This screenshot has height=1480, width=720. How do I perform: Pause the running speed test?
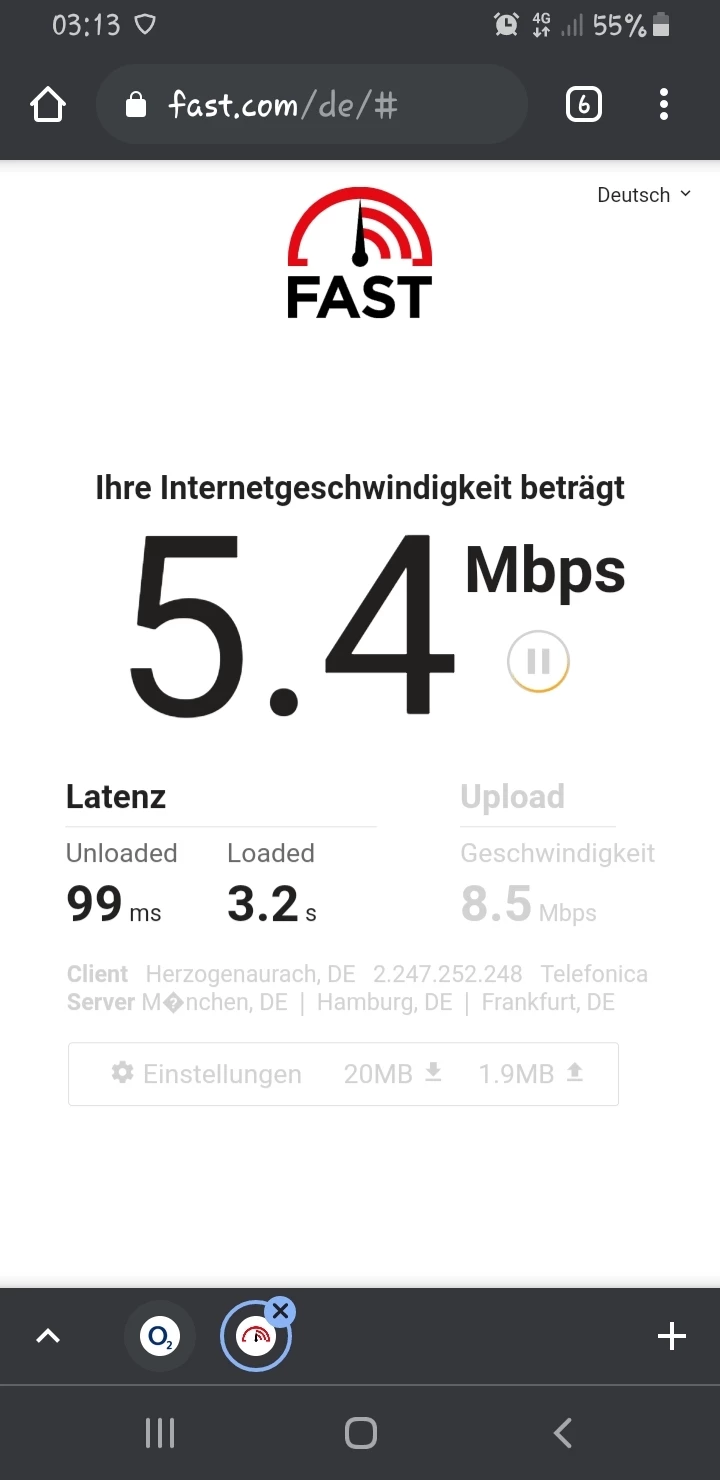pyautogui.click(x=538, y=661)
